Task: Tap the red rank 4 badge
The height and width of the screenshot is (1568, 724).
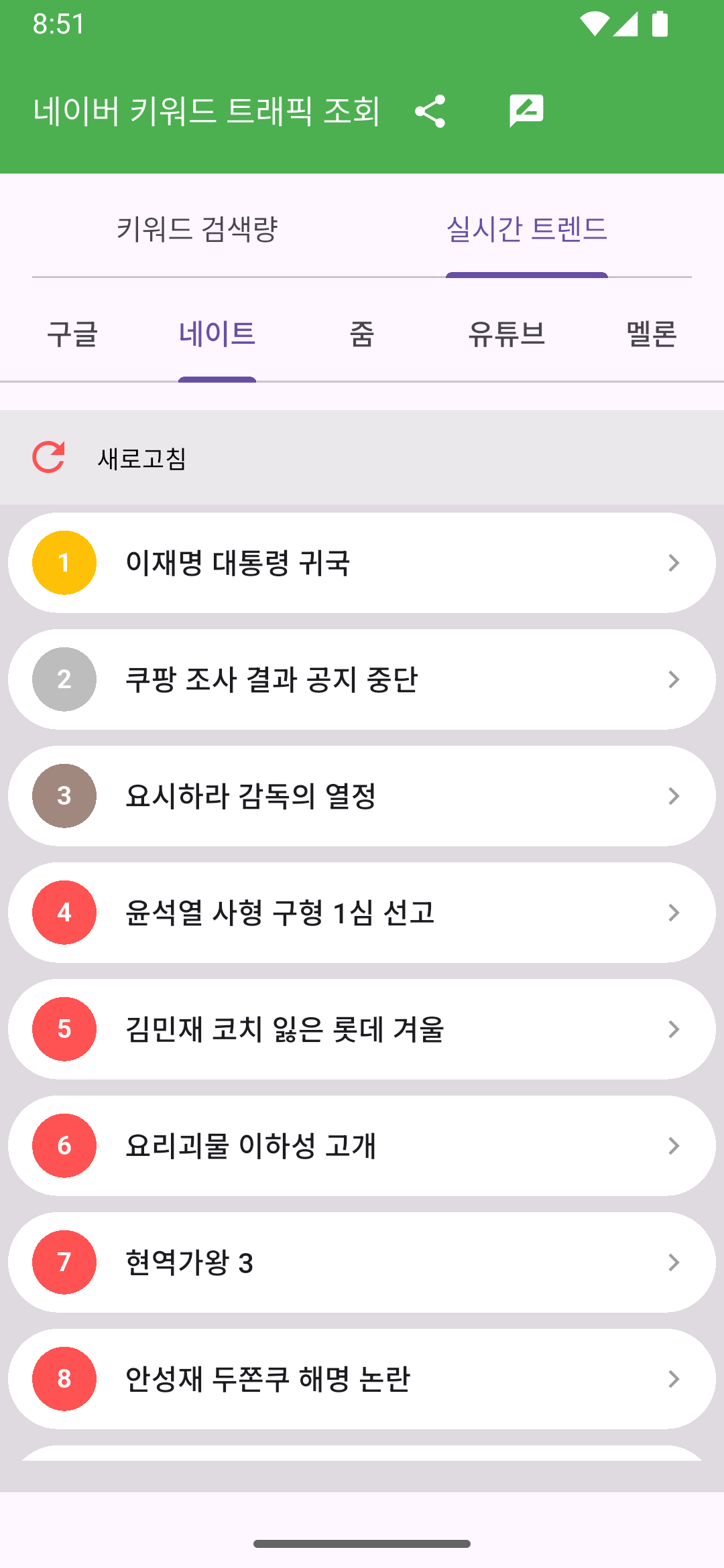Action: (x=64, y=913)
